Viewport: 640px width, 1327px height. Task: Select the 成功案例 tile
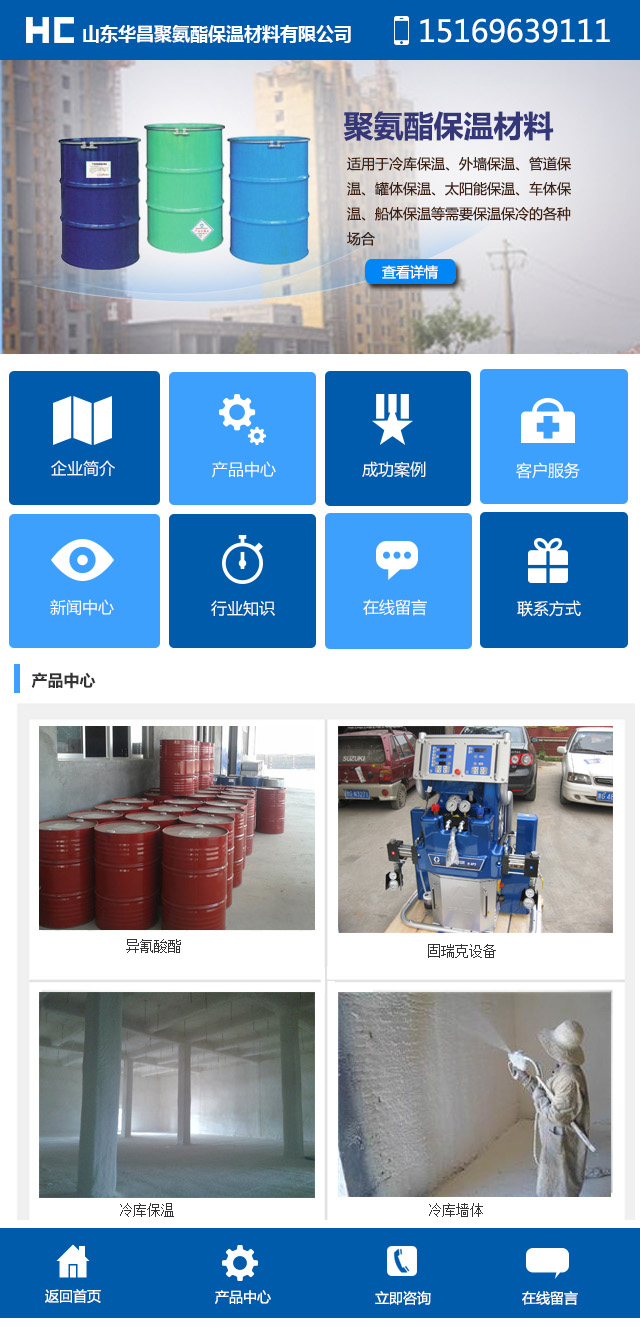[x=397, y=438]
